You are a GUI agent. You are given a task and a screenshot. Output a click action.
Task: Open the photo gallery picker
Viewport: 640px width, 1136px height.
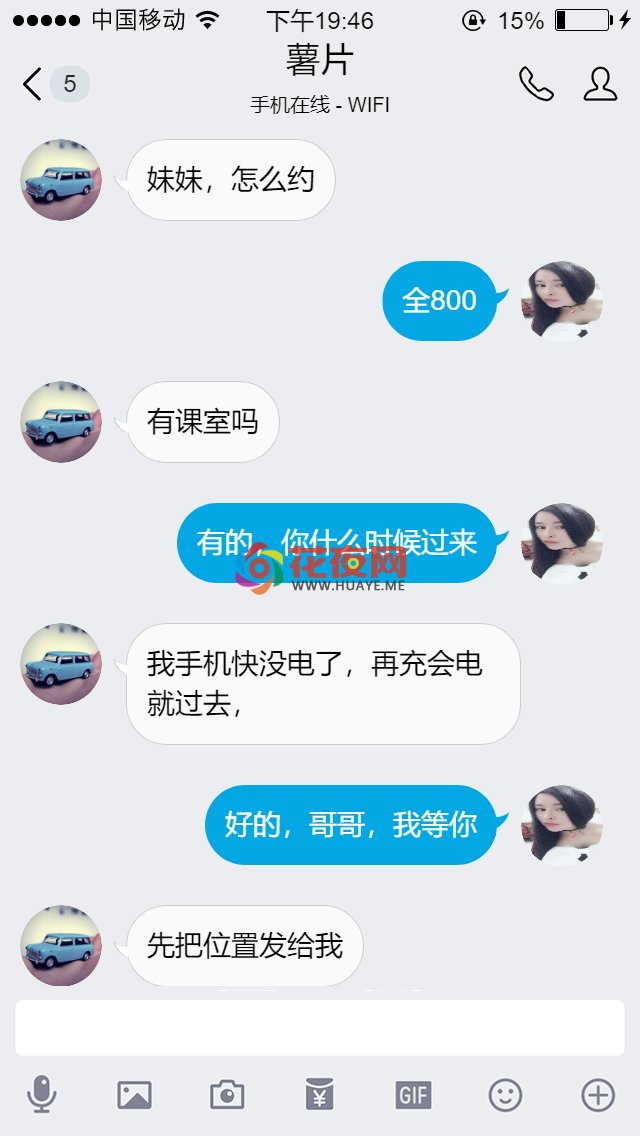[135, 1095]
